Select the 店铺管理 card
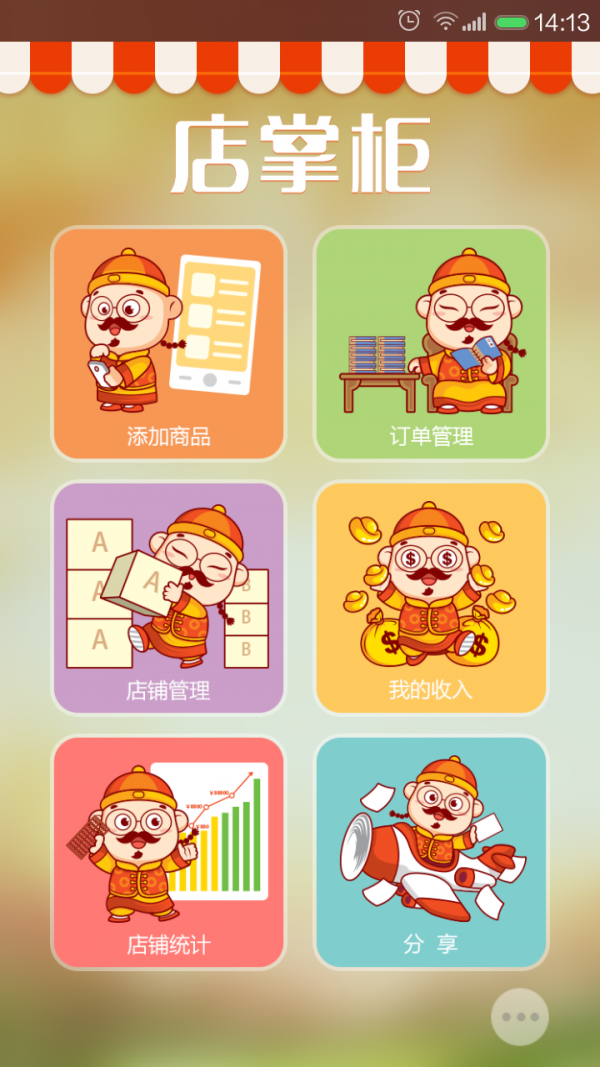 click(x=168, y=597)
